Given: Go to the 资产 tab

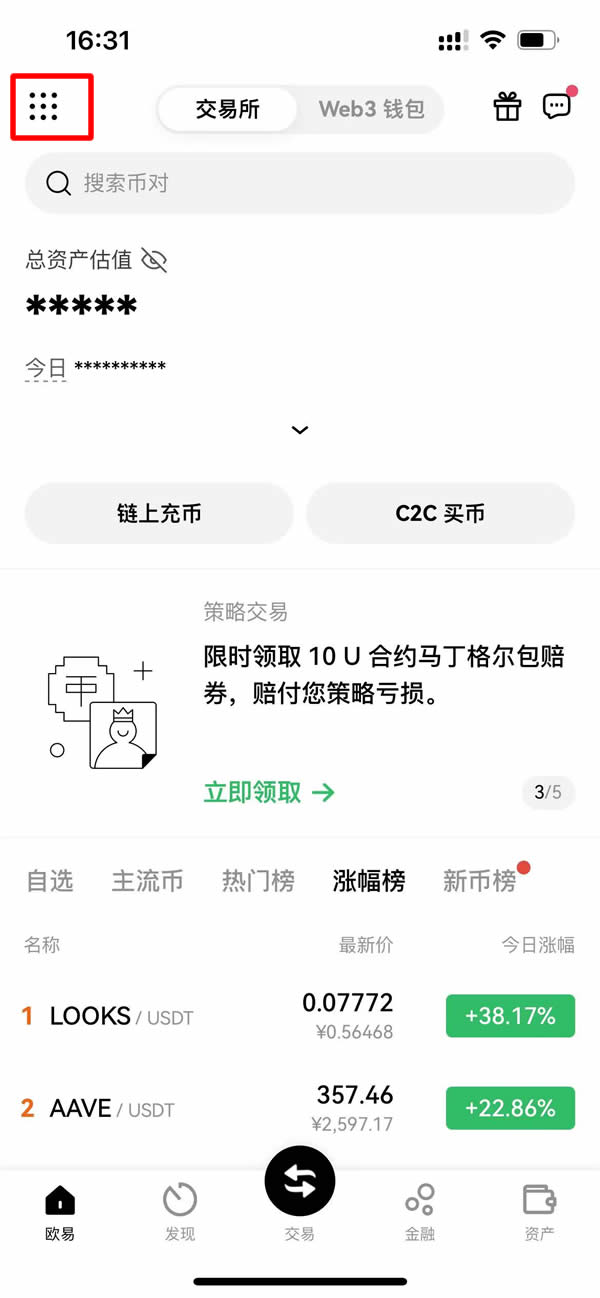Looking at the screenshot, I should pyautogui.click(x=540, y=1212).
